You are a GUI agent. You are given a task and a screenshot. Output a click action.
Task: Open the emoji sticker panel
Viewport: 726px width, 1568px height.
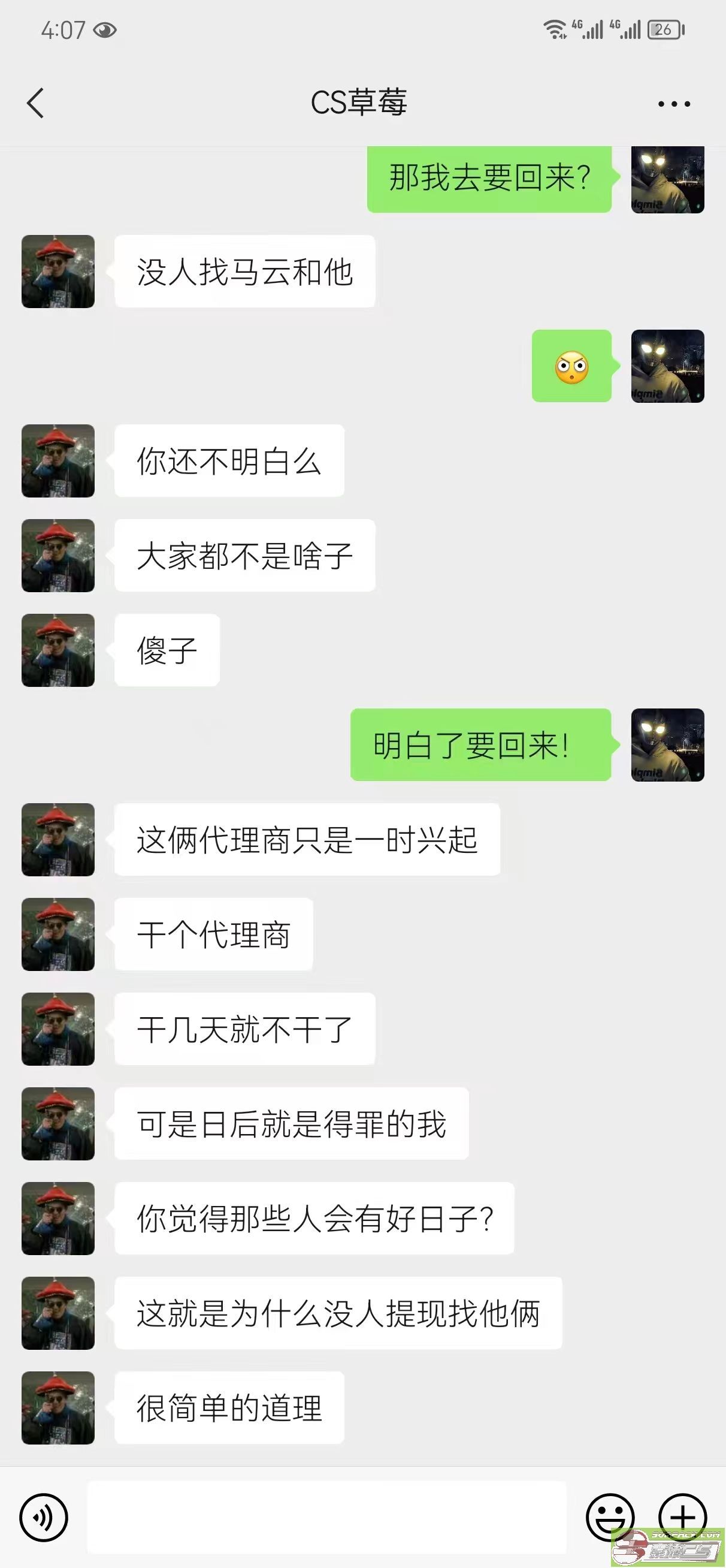pos(609,1517)
